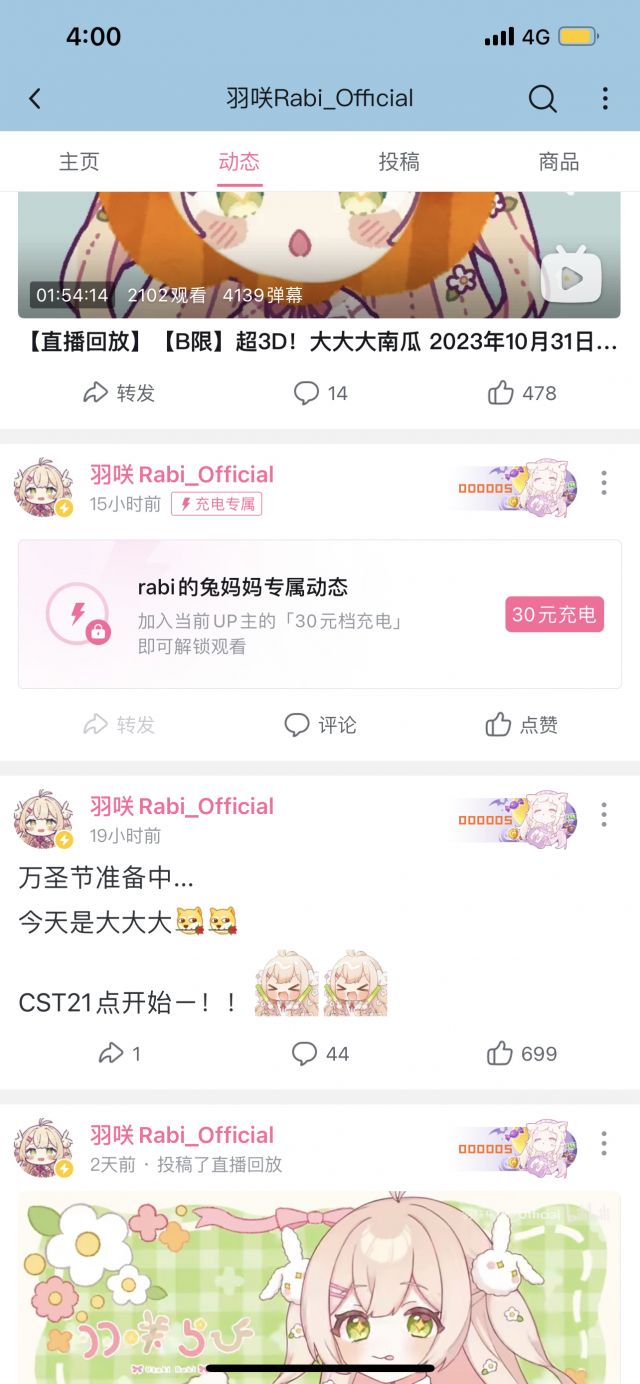Image resolution: width=640 pixels, height=1384 pixels.
Task: Play the 大大大南瓜 livestream replay video
Action: click(319, 255)
